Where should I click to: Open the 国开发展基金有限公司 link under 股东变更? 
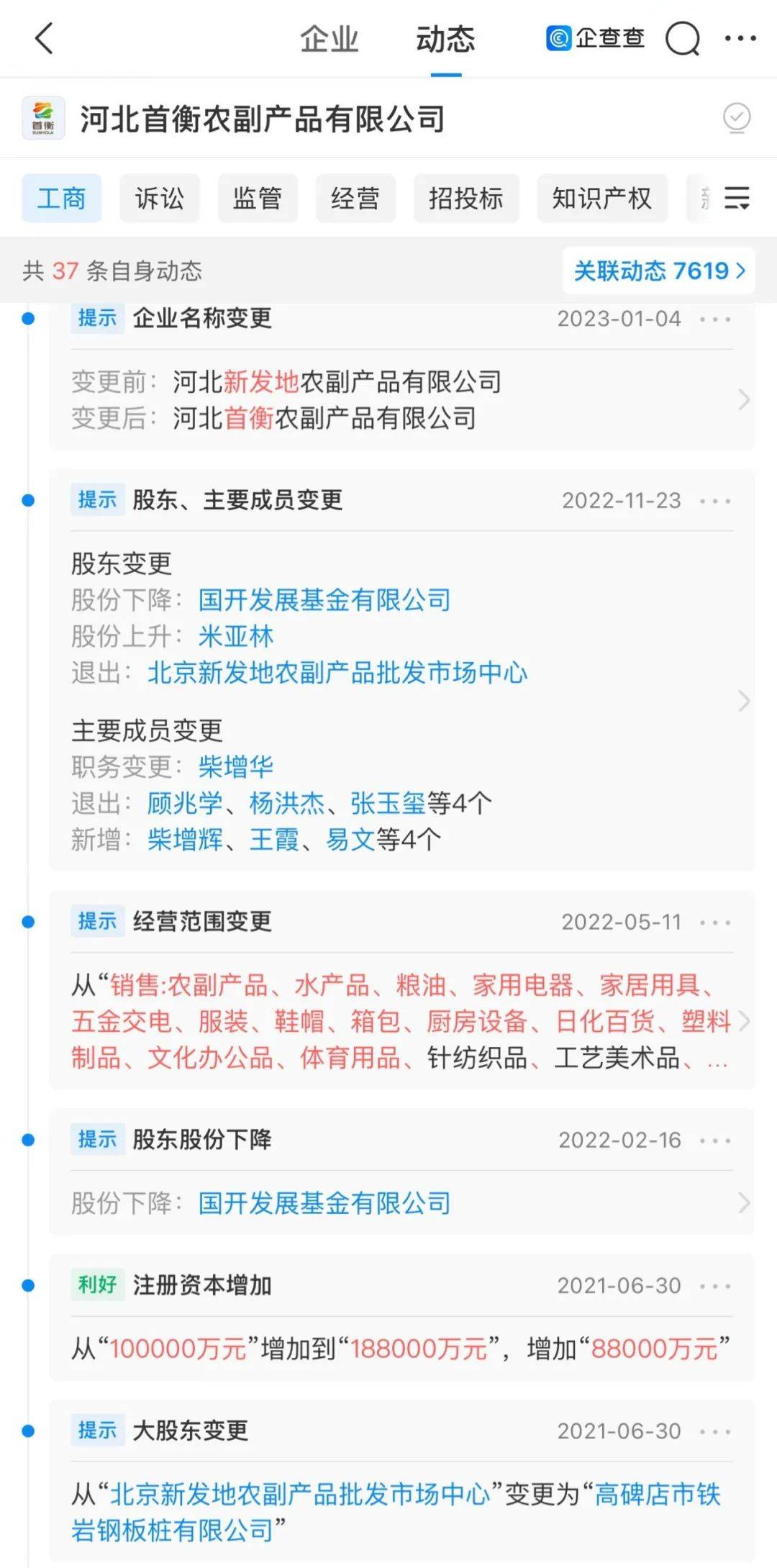coord(324,600)
